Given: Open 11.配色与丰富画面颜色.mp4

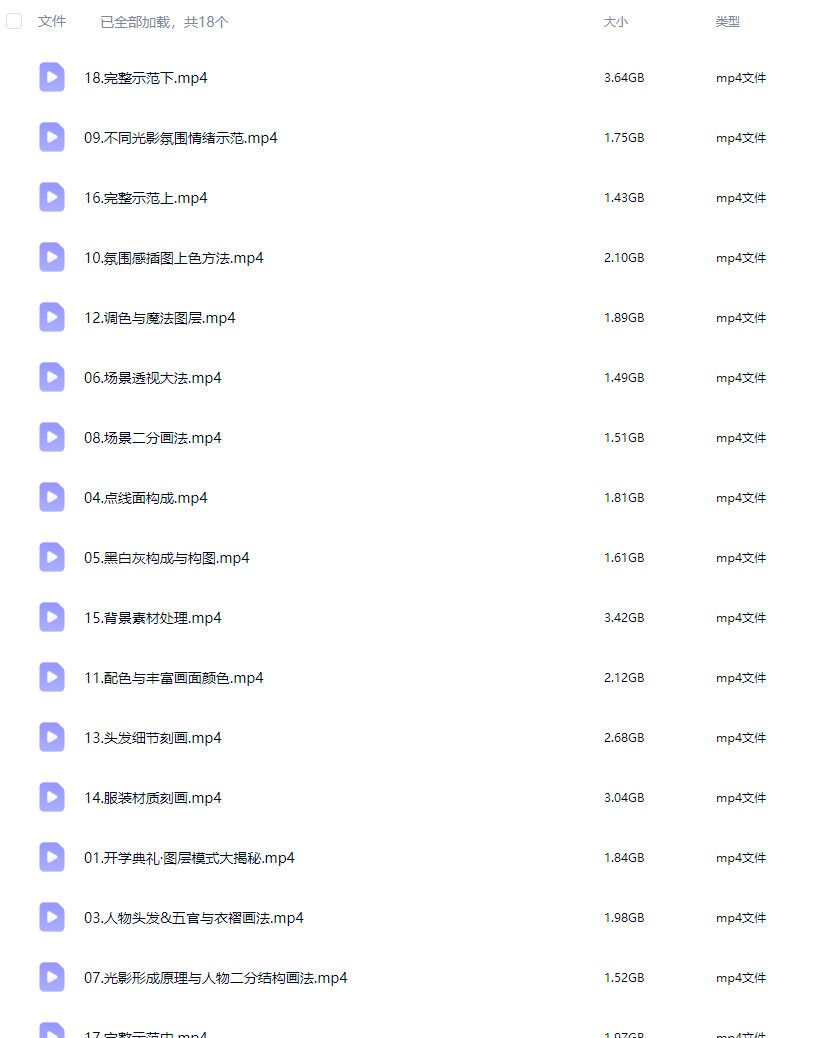Looking at the screenshot, I should (x=173, y=678).
